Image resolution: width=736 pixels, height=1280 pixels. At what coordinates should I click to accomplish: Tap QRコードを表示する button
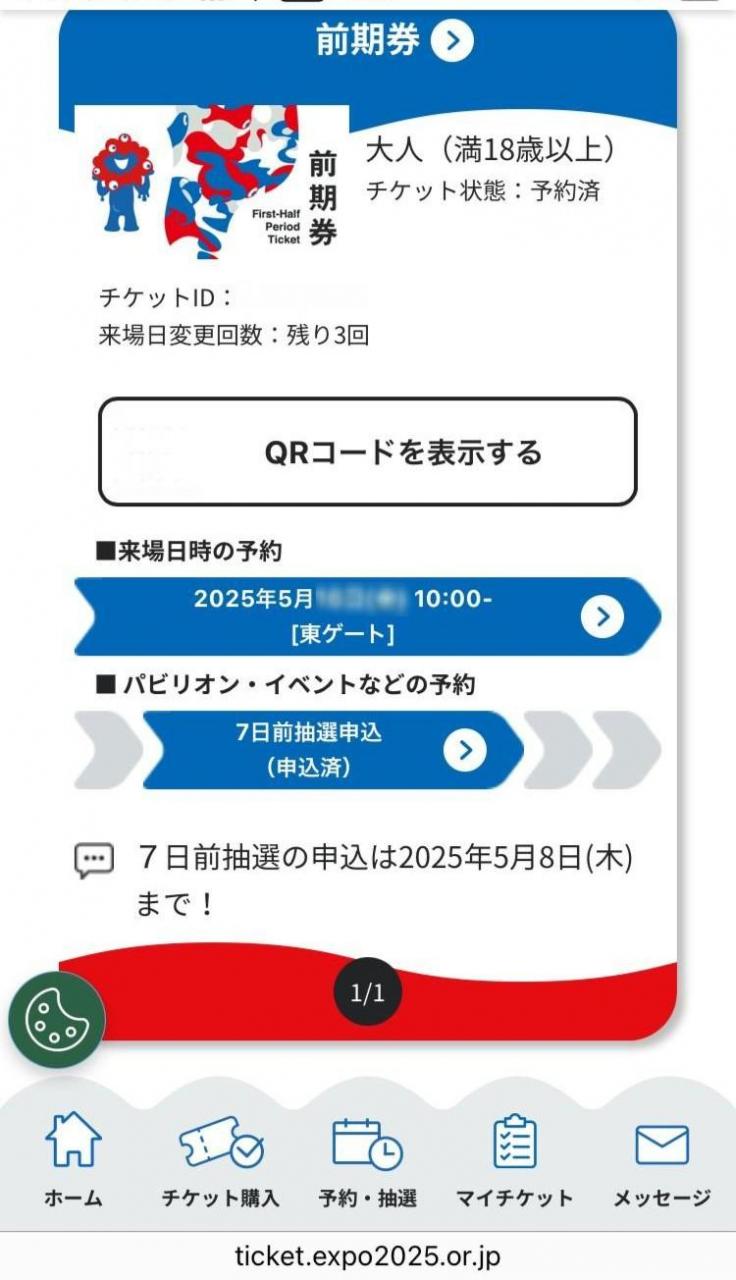click(x=367, y=452)
